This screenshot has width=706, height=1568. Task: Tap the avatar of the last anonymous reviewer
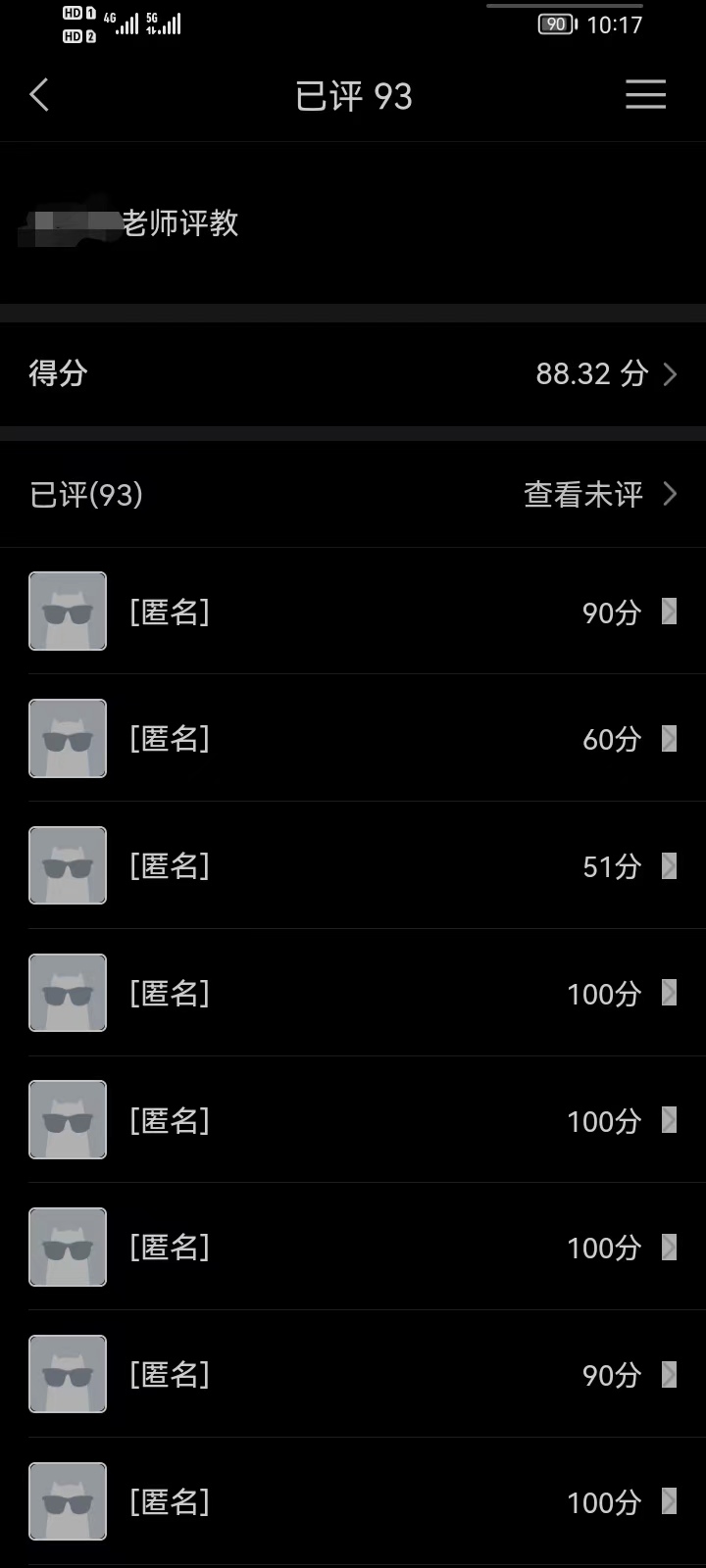click(x=67, y=1500)
